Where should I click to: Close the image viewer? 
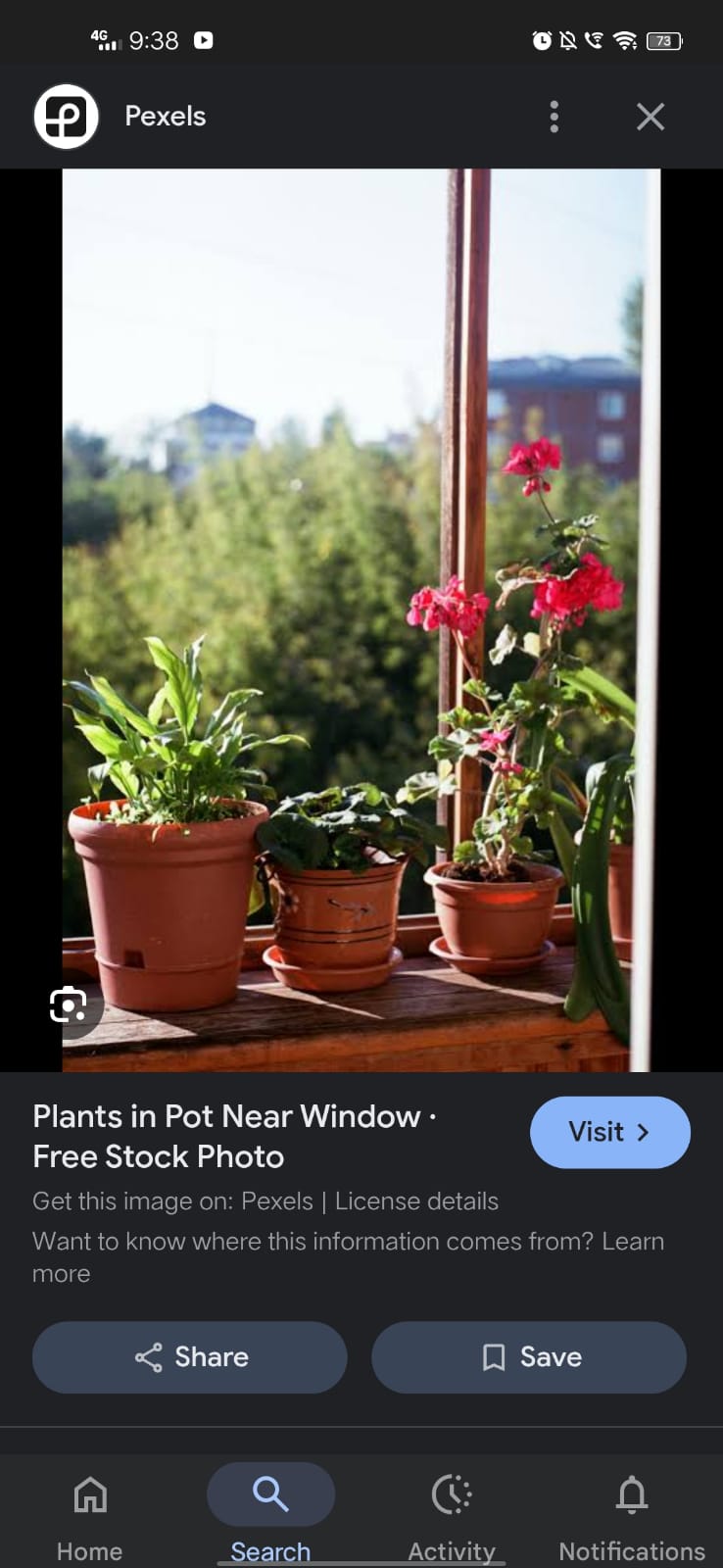pyautogui.click(x=651, y=117)
